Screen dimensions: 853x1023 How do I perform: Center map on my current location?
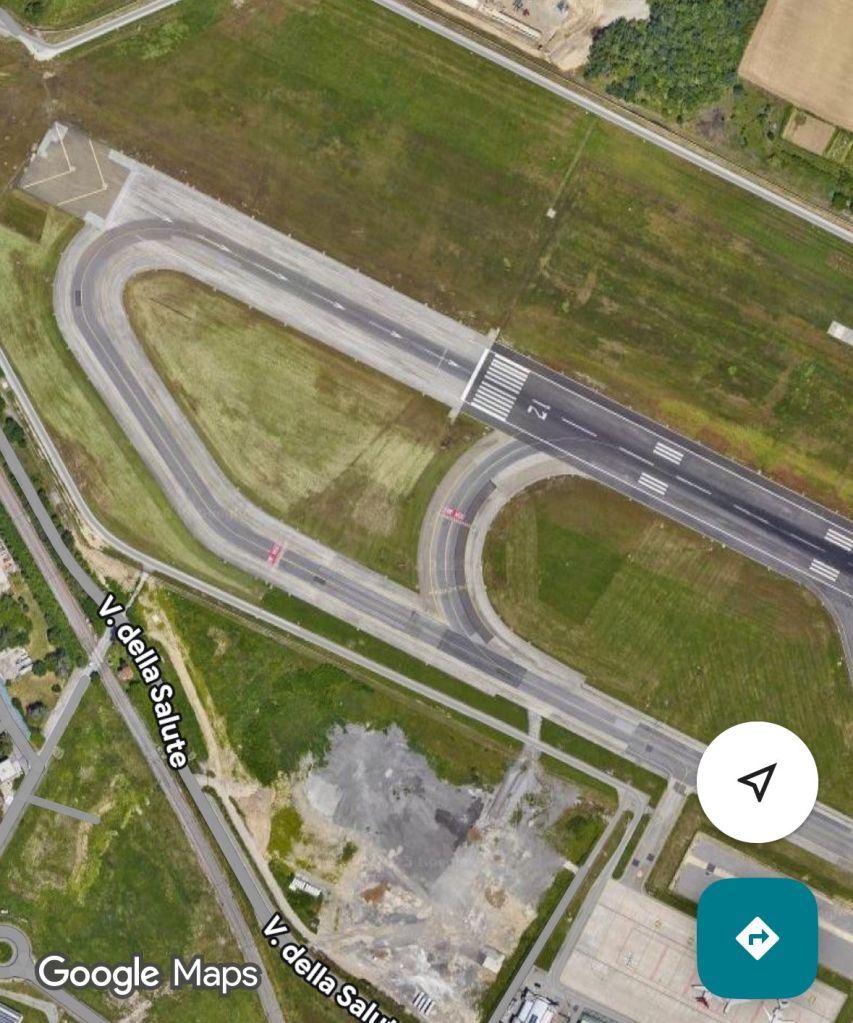(x=757, y=782)
